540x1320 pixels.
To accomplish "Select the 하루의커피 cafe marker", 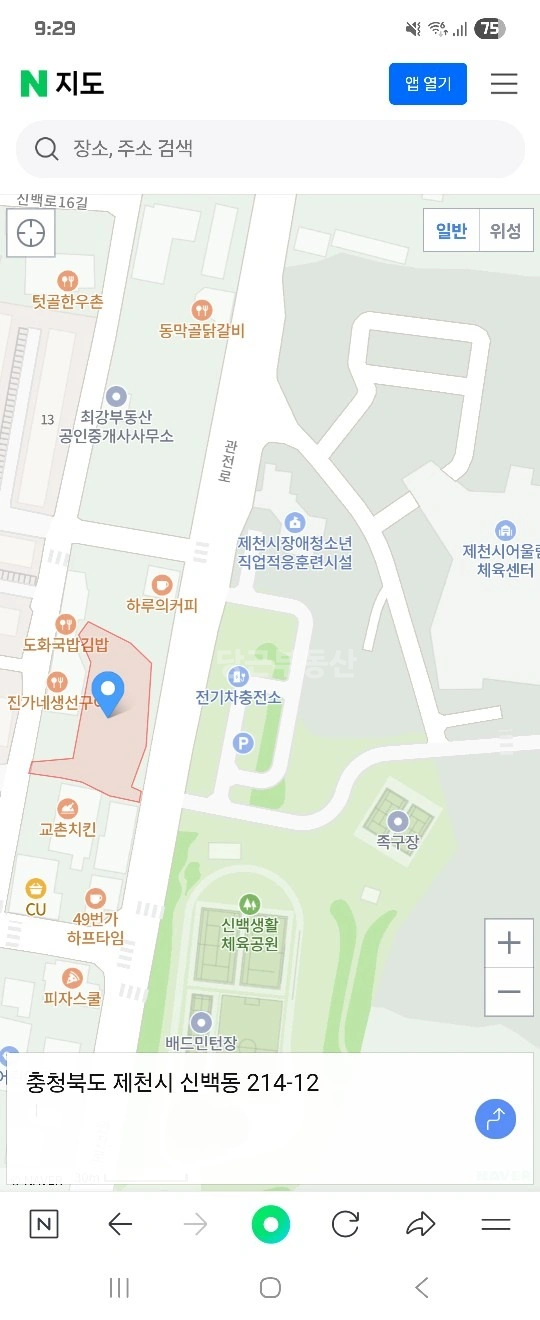I will pyautogui.click(x=162, y=594).
